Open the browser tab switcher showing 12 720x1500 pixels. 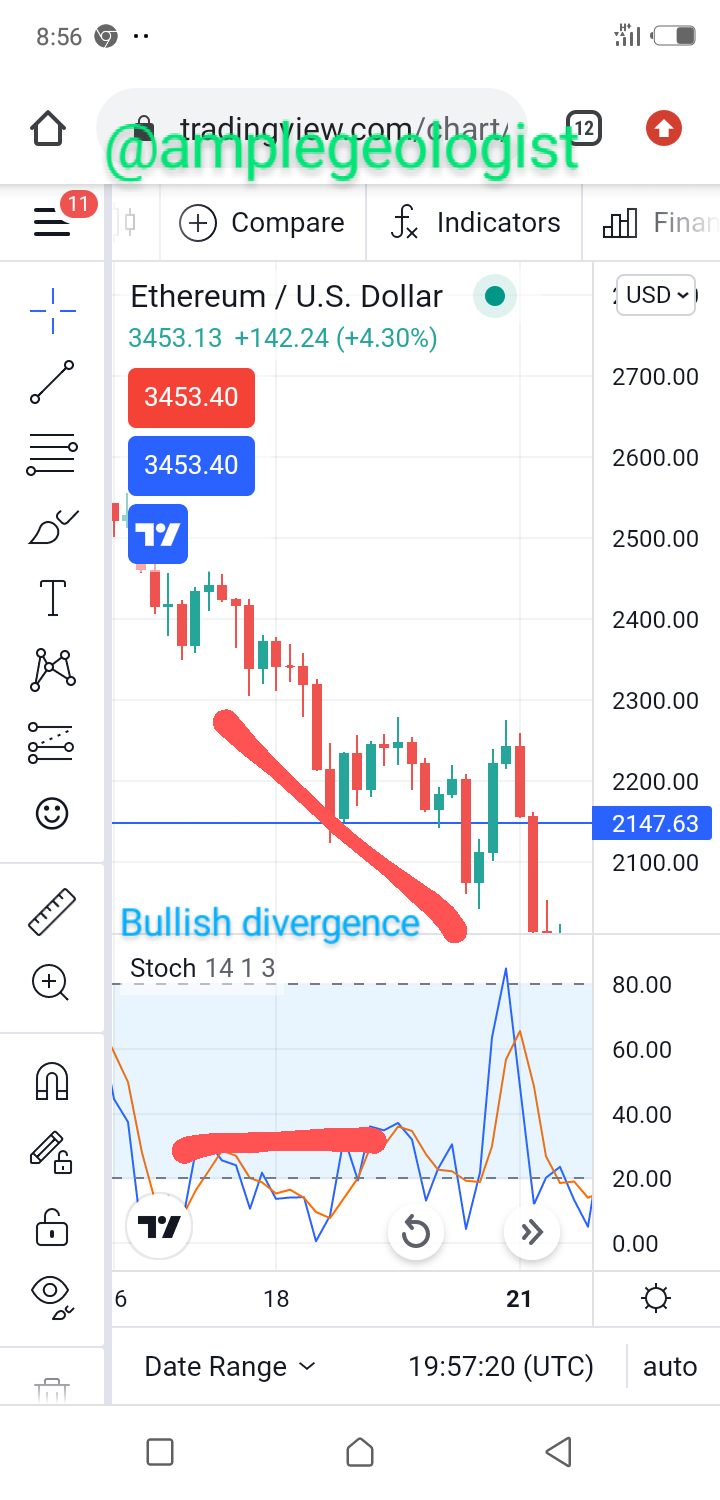coord(584,128)
